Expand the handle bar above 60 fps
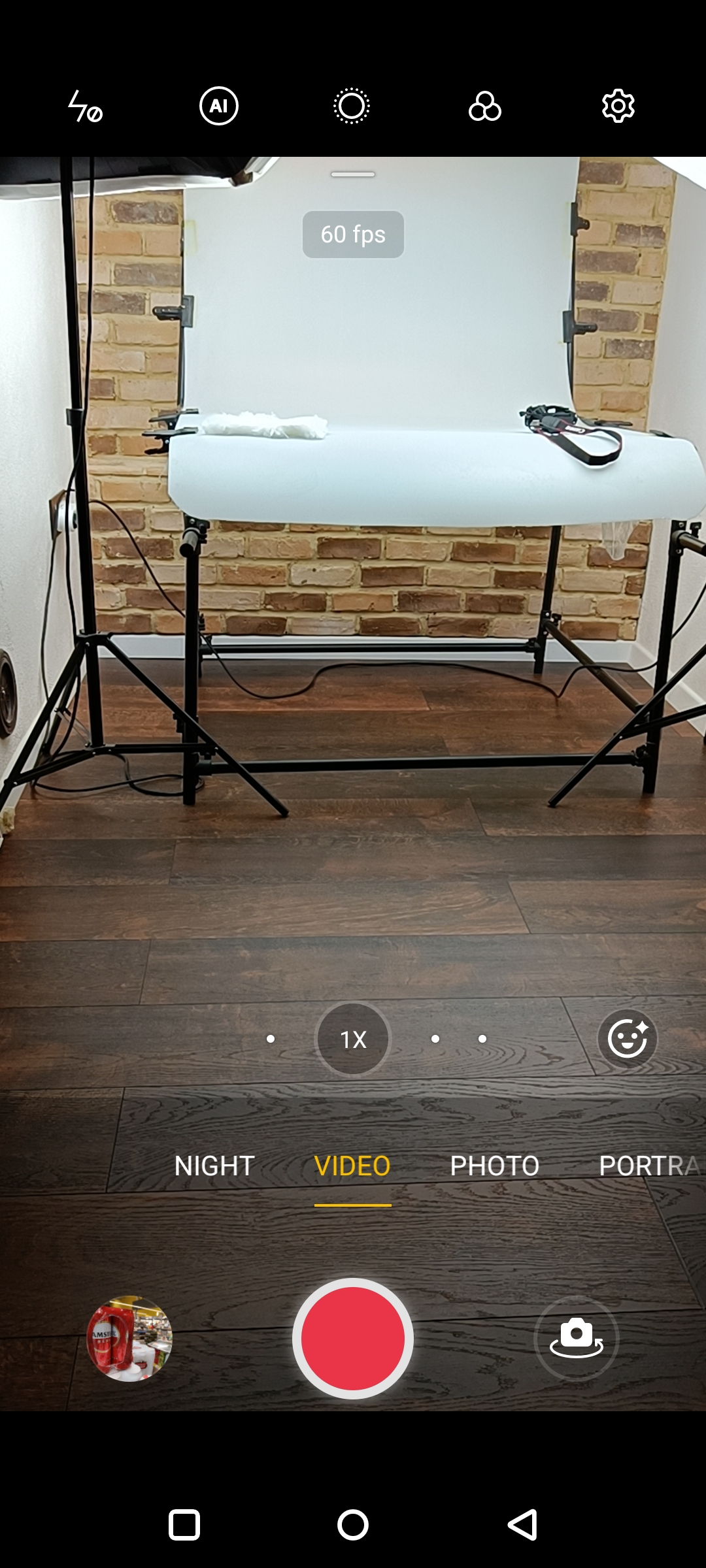This screenshot has width=706, height=1568. click(353, 174)
